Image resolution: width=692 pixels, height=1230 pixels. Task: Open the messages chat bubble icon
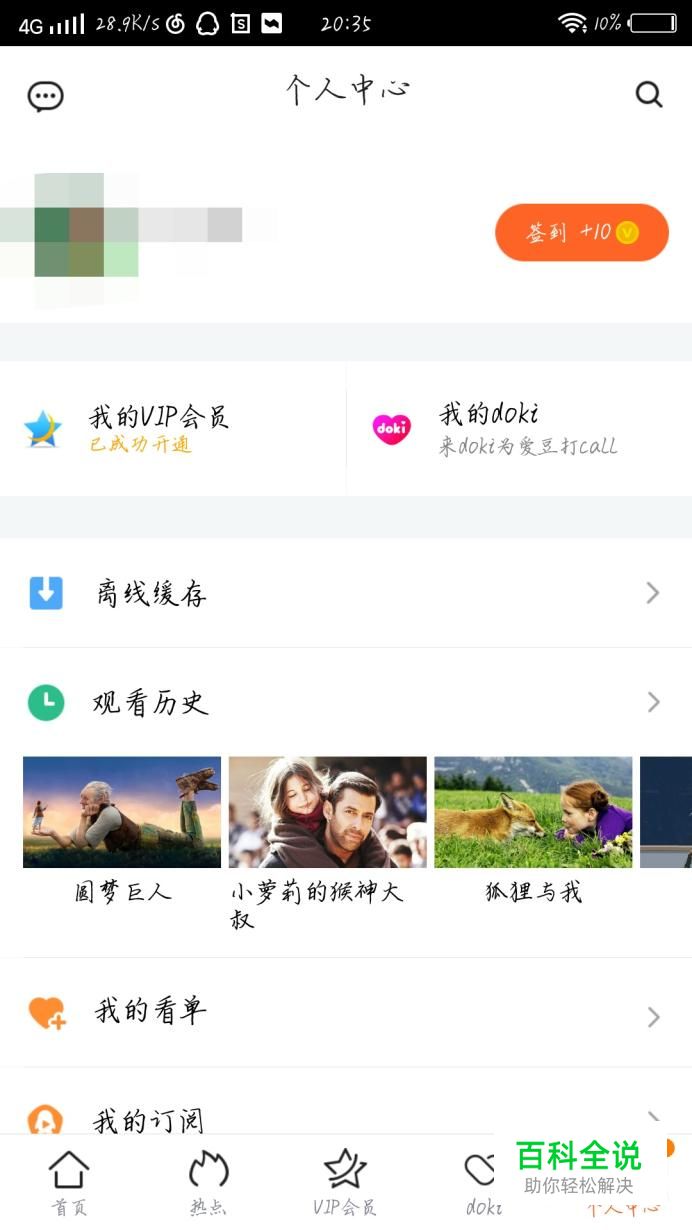[46, 96]
